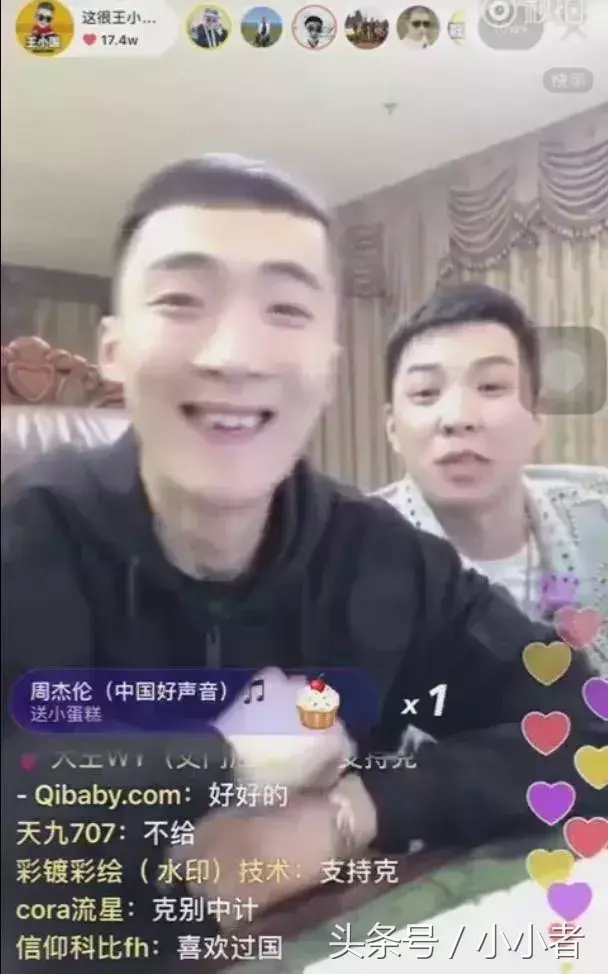
Task: Open the second viewer avatar with landscape photo
Action: pyautogui.click(x=261, y=27)
